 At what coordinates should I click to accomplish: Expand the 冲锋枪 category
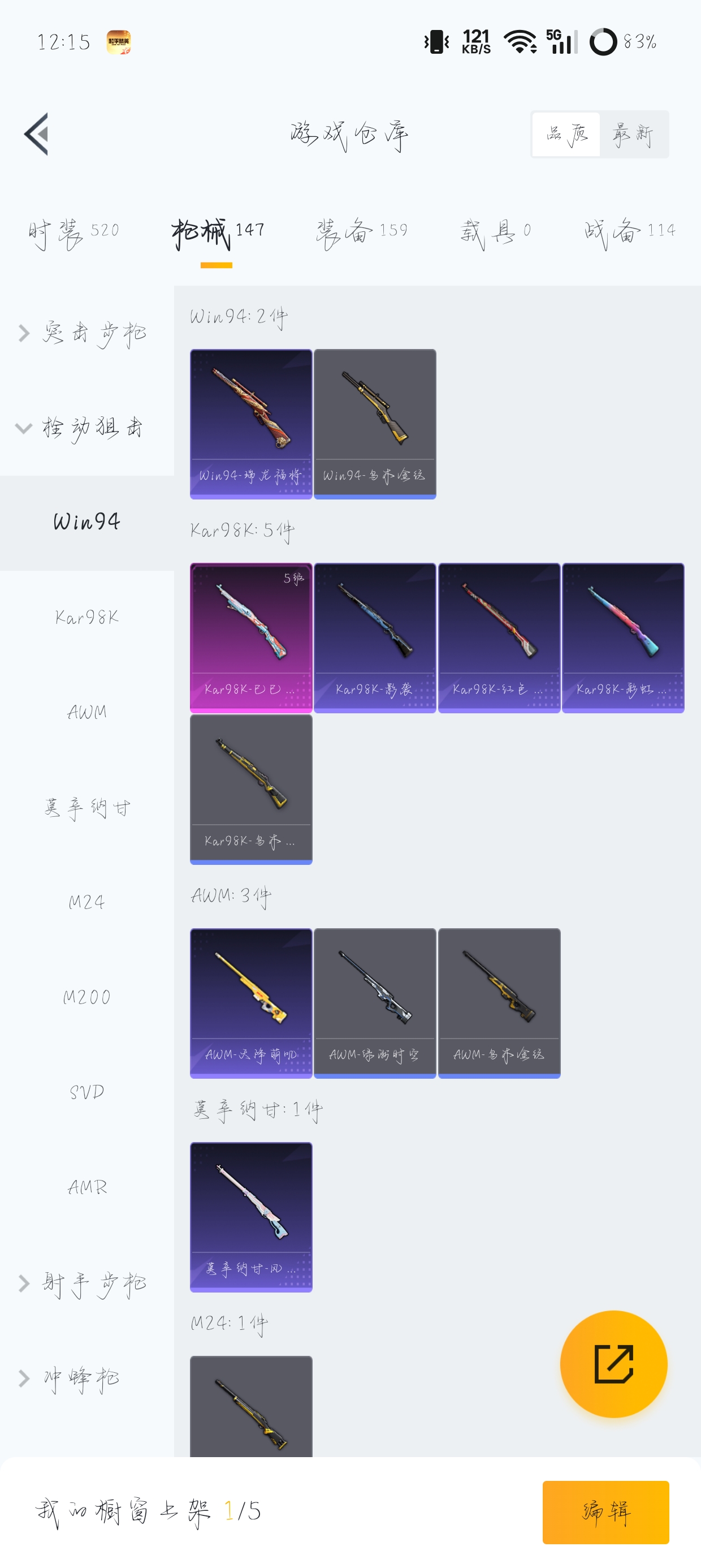coord(85,1378)
